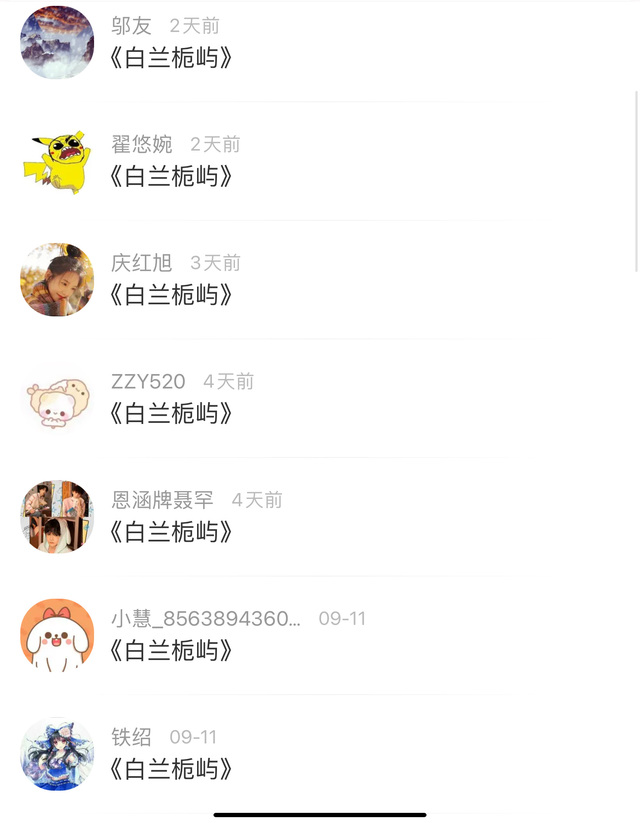
Task: Open 铁绍's comment row
Action: (x=171, y=769)
